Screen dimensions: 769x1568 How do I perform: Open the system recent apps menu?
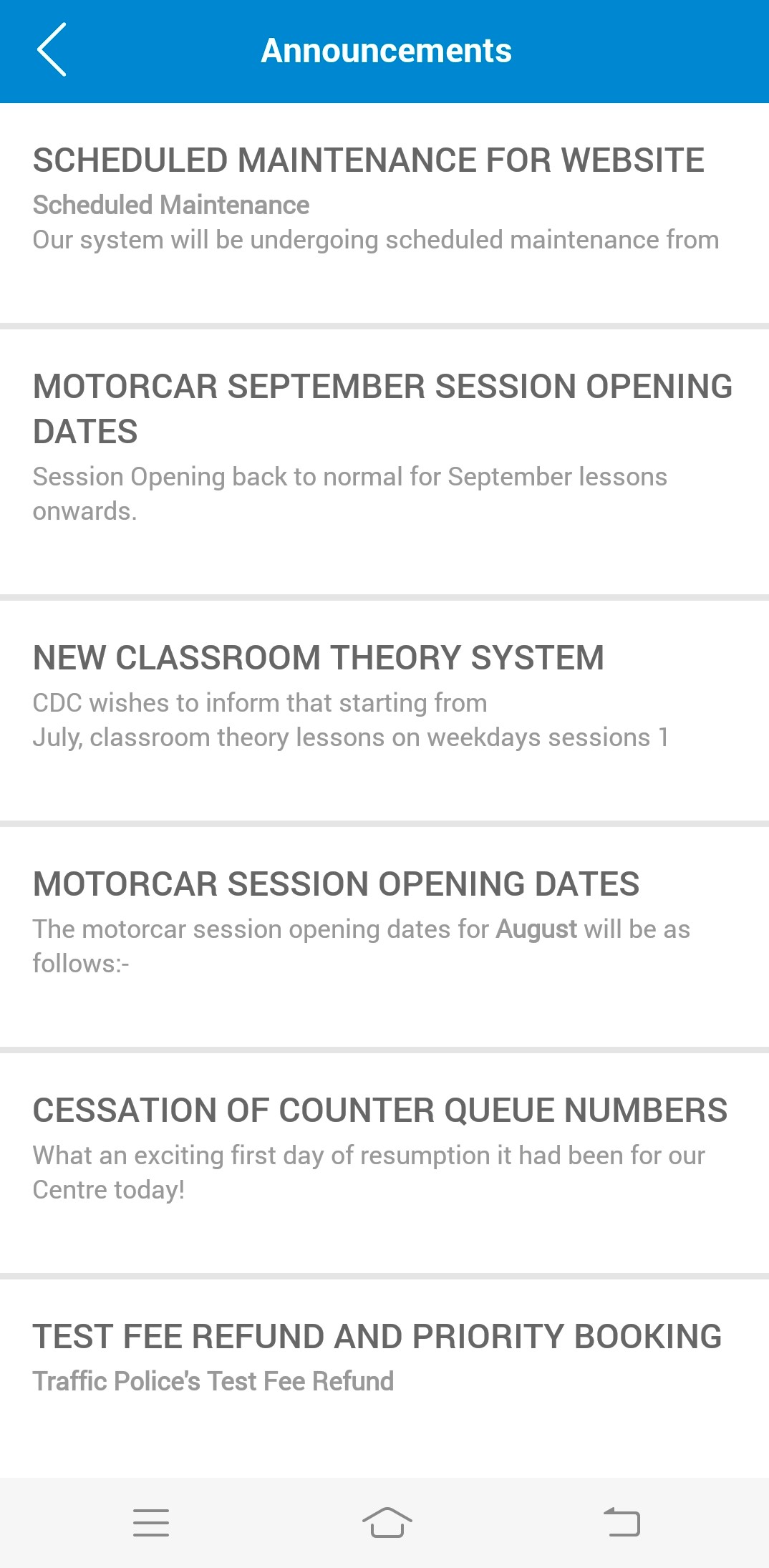point(151,1522)
